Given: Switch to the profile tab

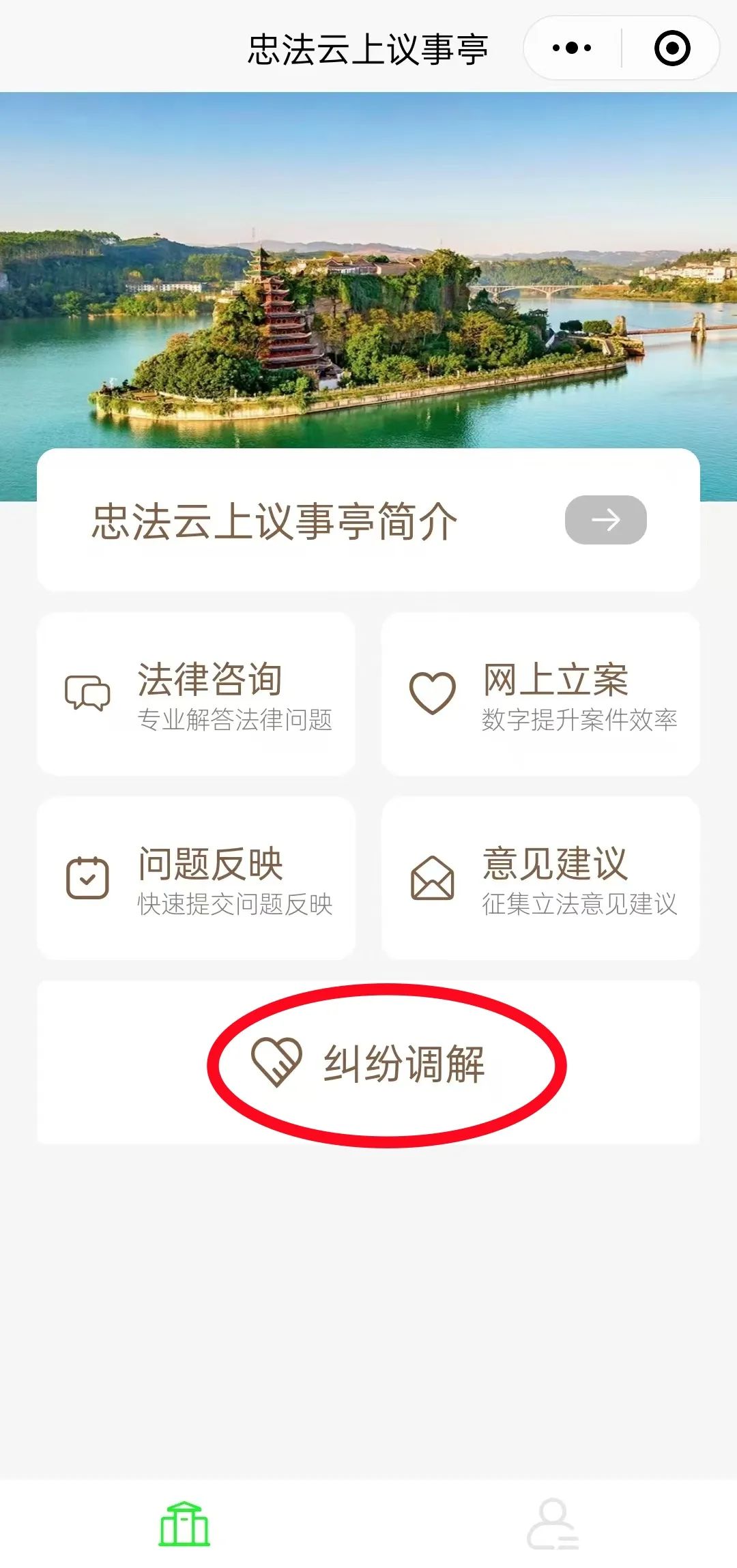Looking at the screenshot, I should coord(553,1523).
